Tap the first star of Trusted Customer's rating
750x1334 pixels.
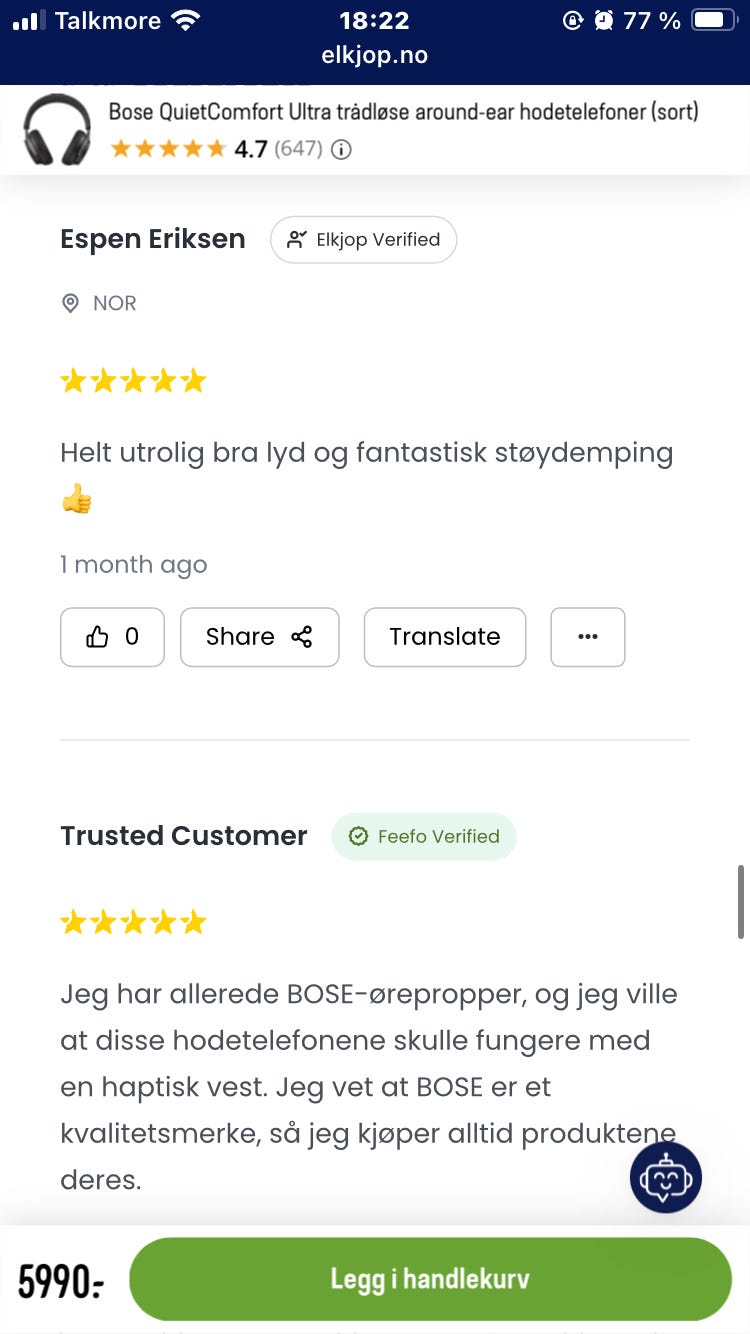click(73, 921)
